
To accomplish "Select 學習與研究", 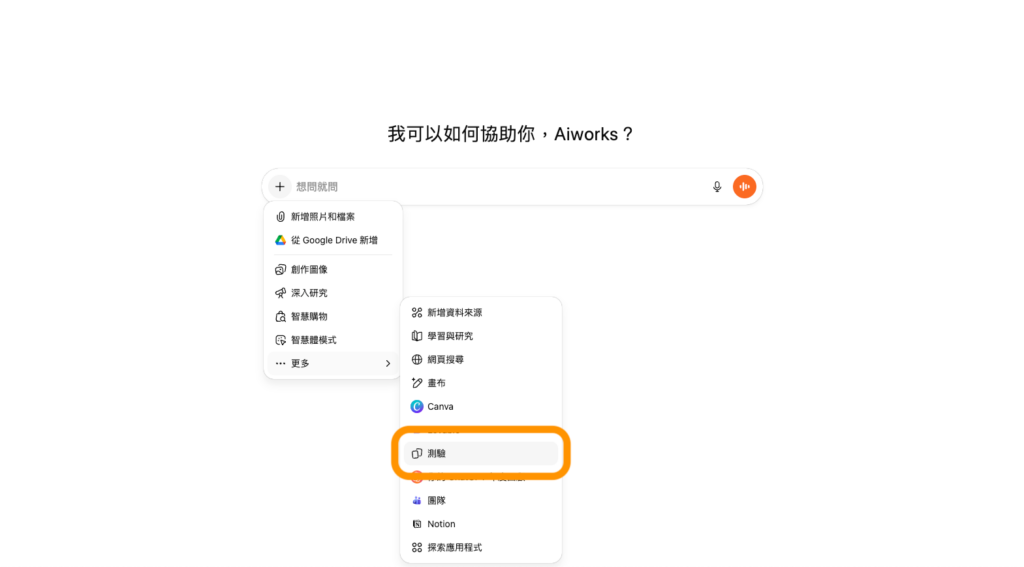I will point(450,336).
